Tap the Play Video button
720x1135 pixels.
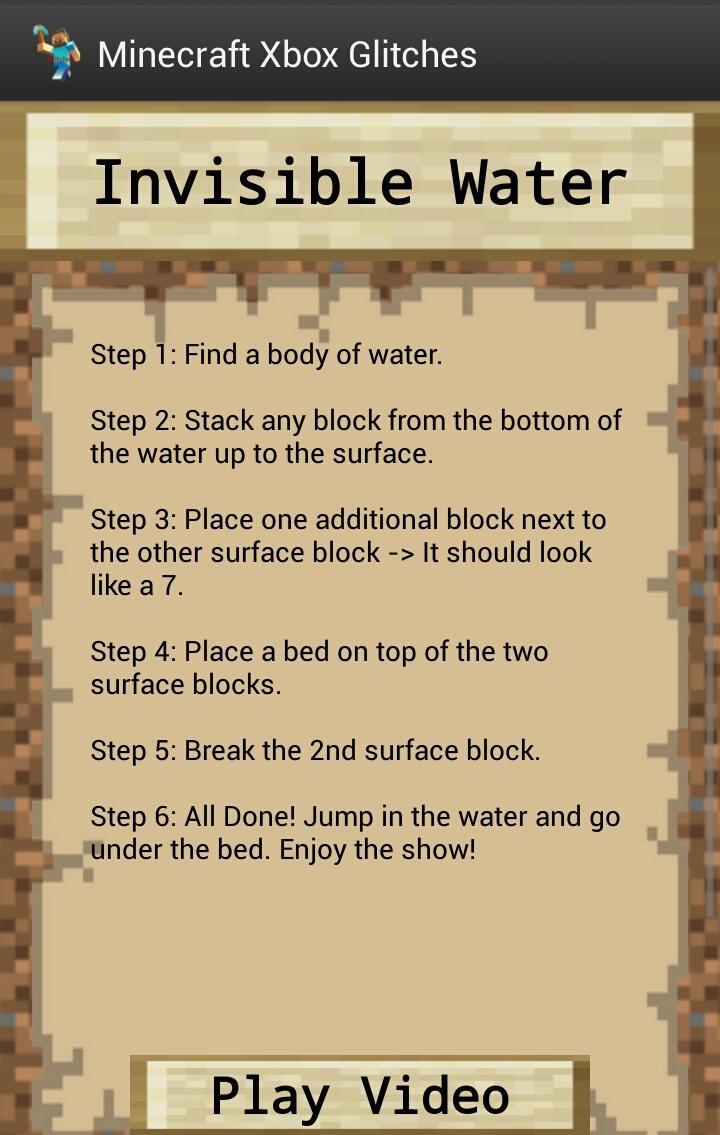click(360, 1096)
